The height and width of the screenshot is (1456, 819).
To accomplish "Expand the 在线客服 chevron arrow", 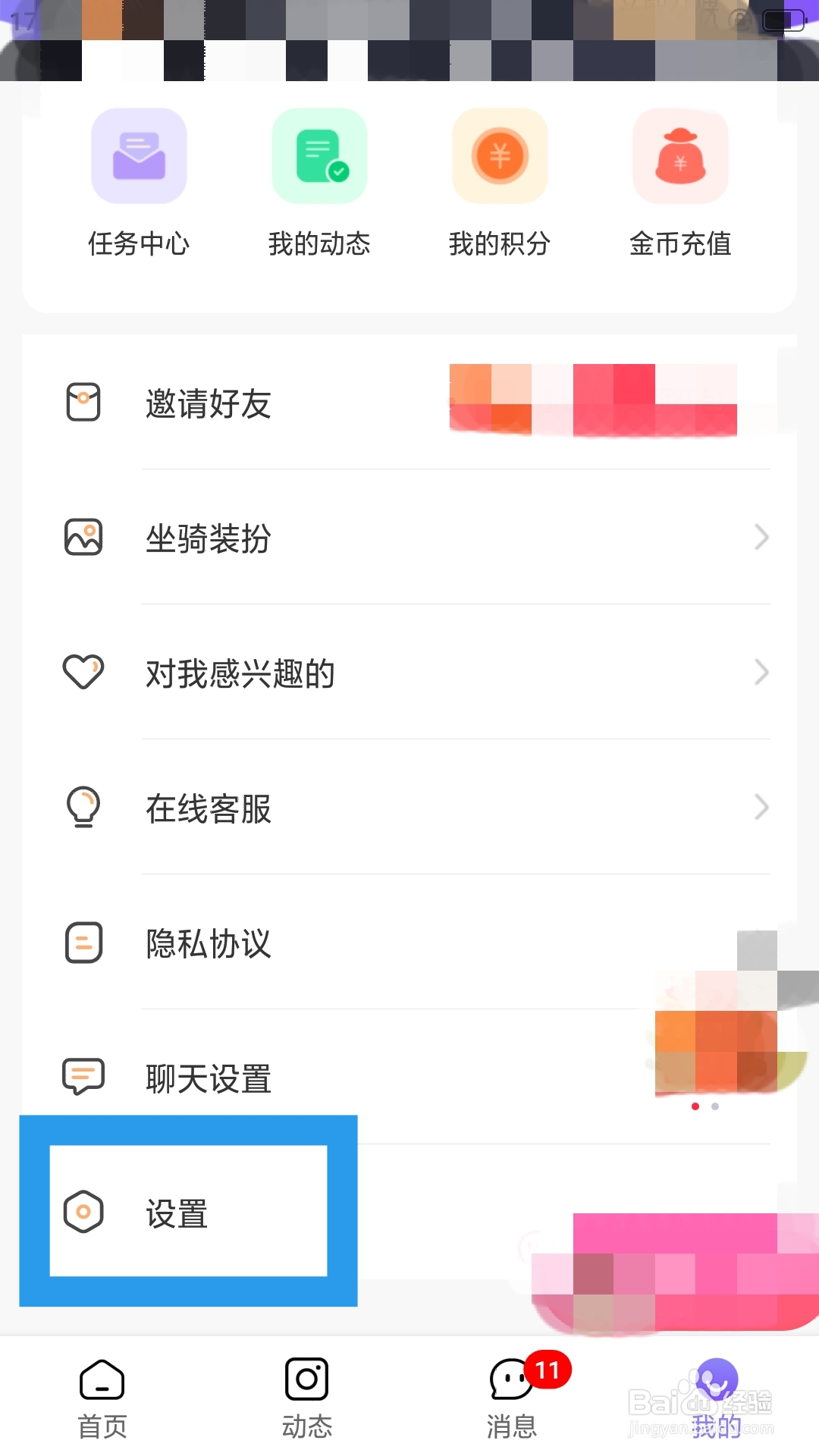I will click(762, 807).
